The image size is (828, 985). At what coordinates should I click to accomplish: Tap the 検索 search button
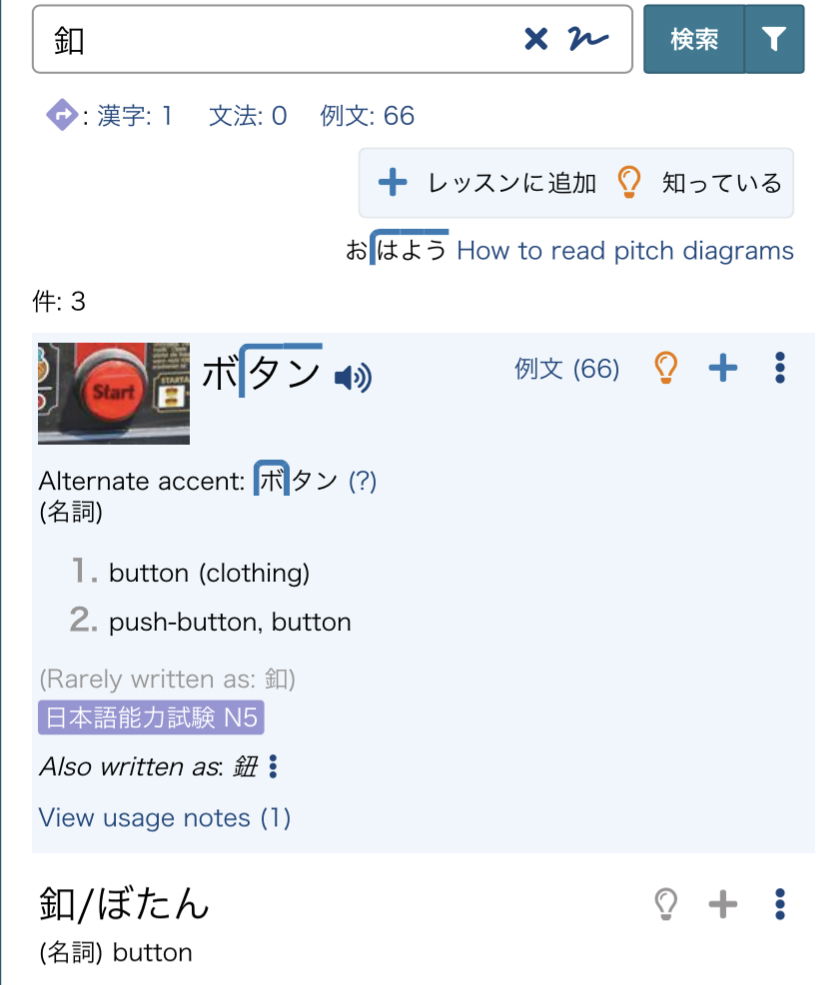tap(694, 40)
